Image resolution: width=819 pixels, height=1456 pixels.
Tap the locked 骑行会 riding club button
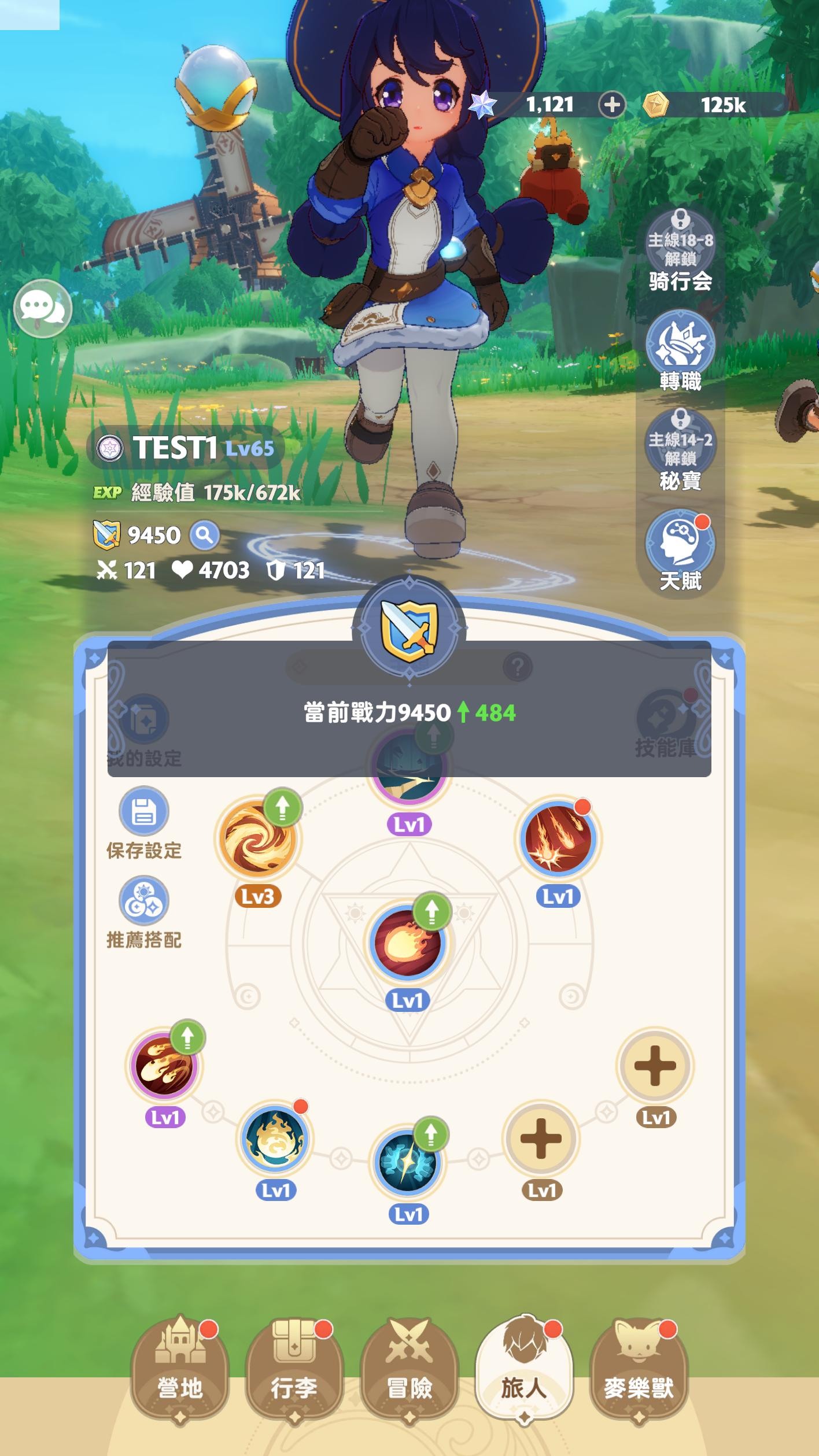pos(680,250)
